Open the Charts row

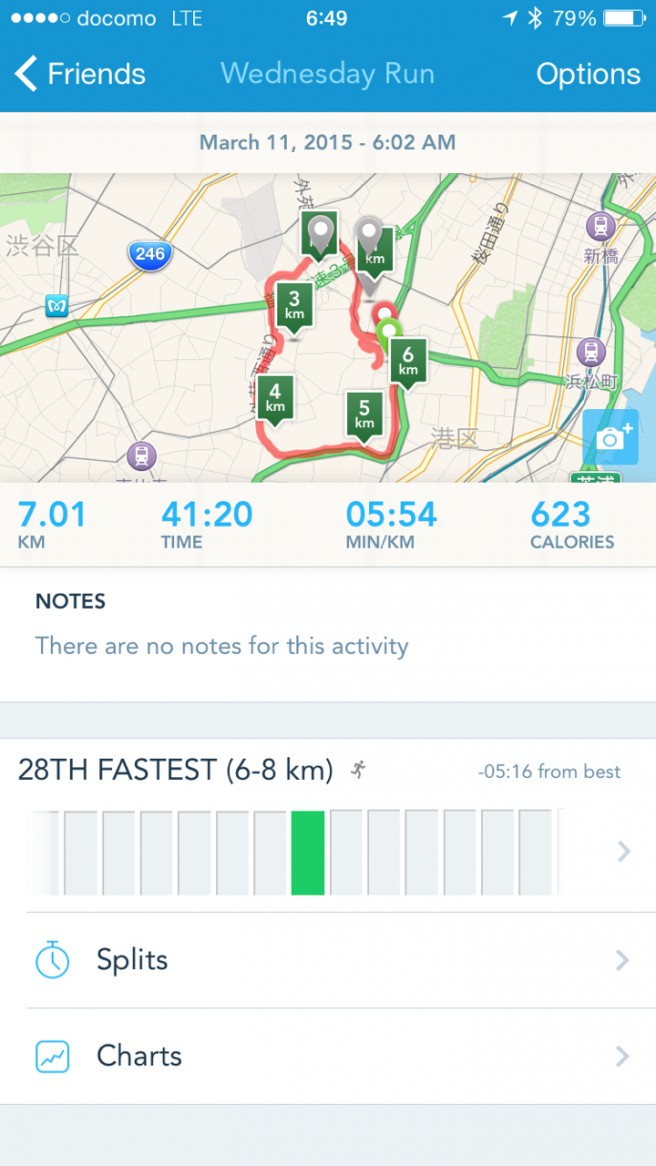(x=328, y=1056)
